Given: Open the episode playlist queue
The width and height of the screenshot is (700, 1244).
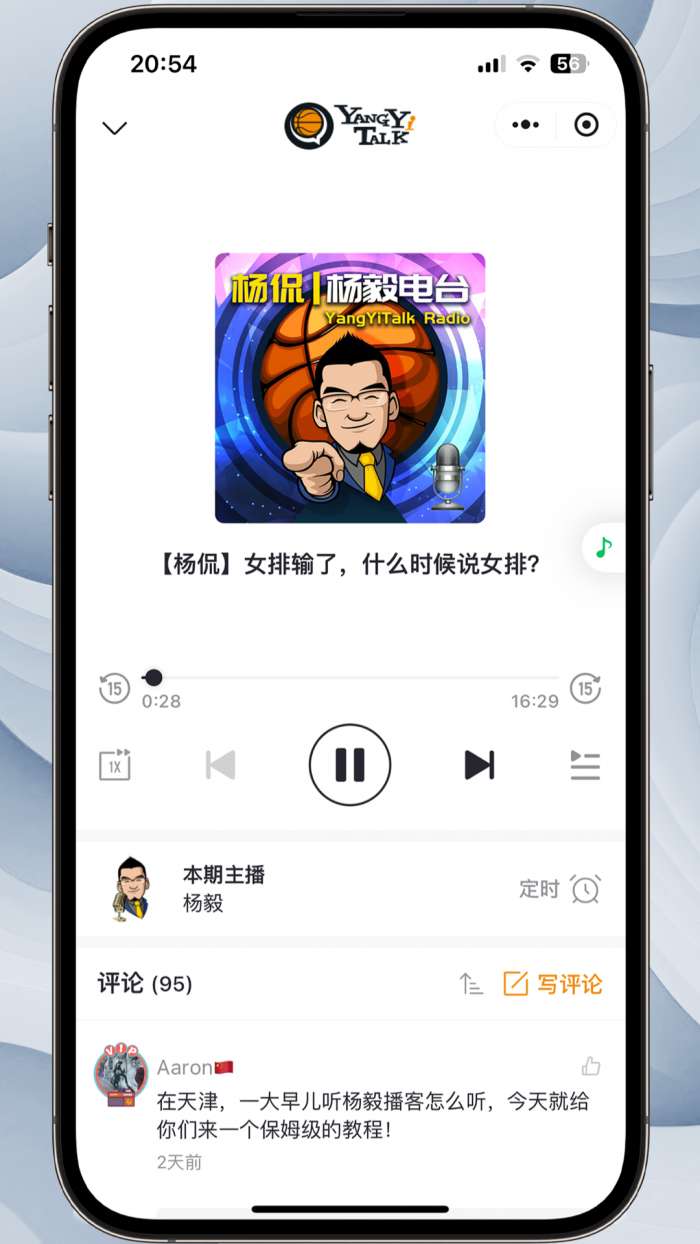Looking at the screenshot, I should tap(585, 765).
